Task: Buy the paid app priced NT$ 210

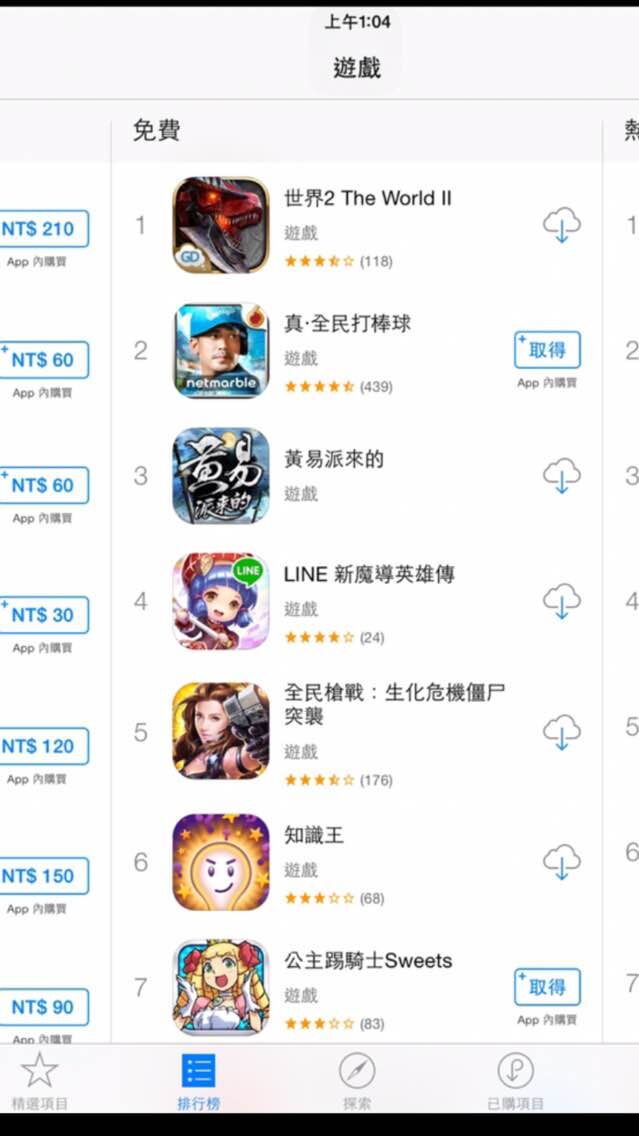Action: (41, 229)
